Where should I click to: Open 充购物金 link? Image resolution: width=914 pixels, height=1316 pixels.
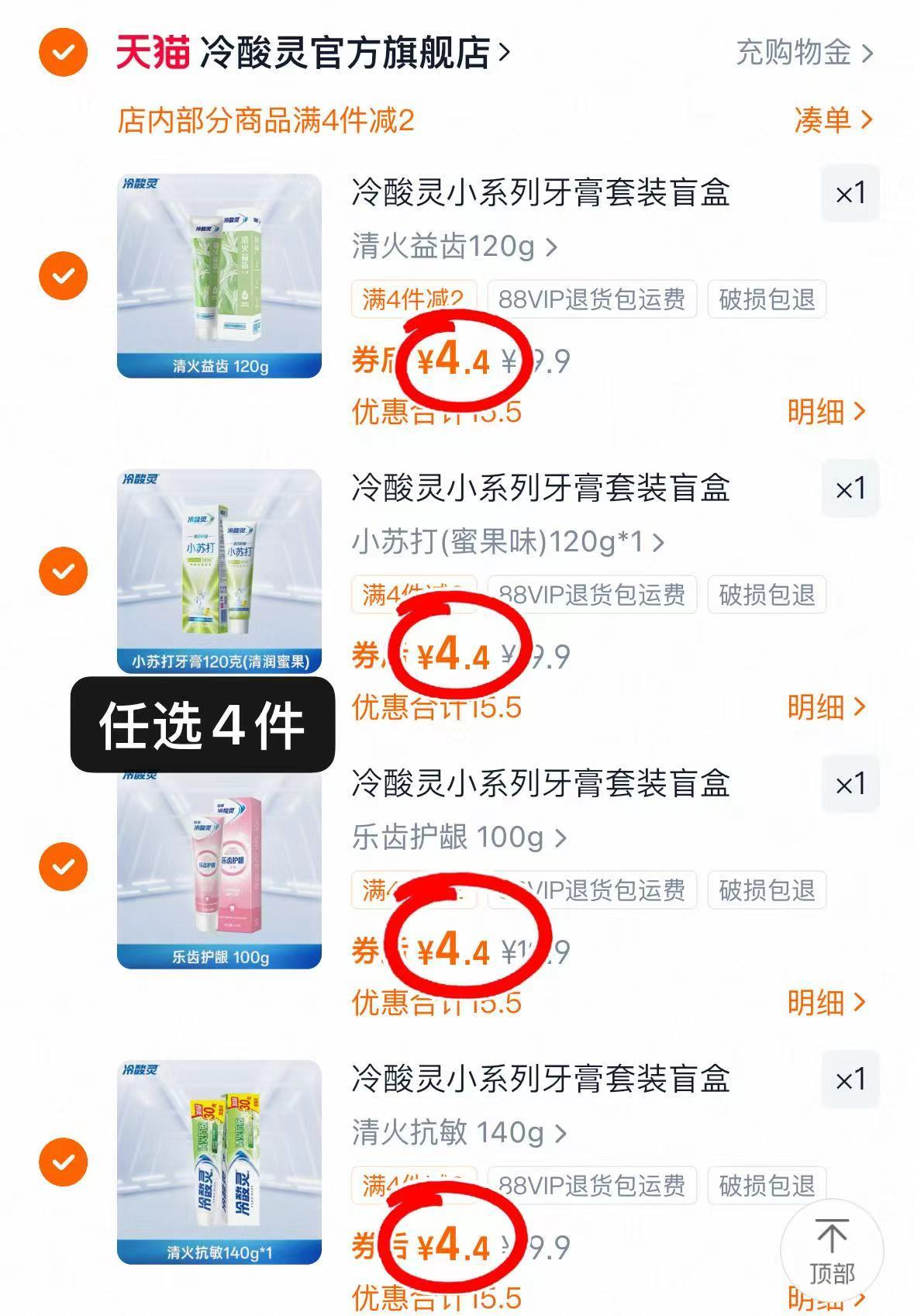click(795, 51)
